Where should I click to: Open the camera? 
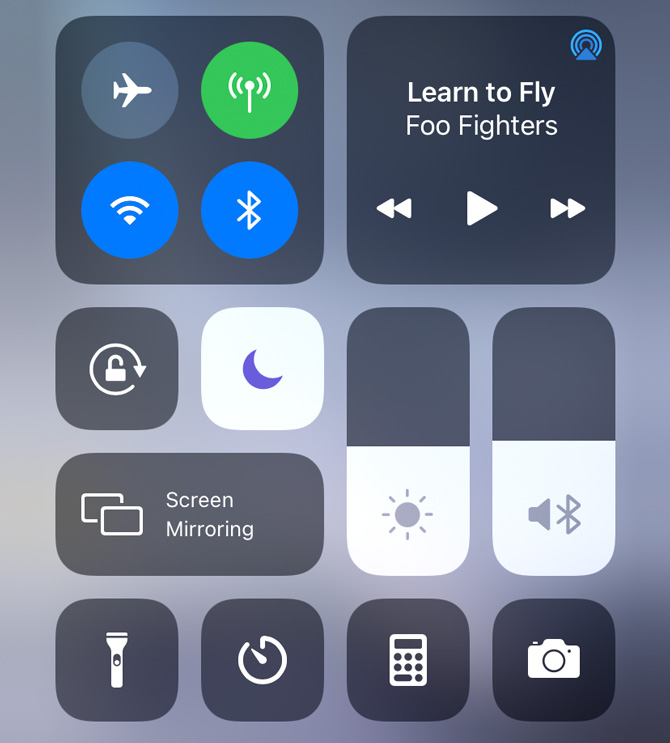tap(554, 660)
